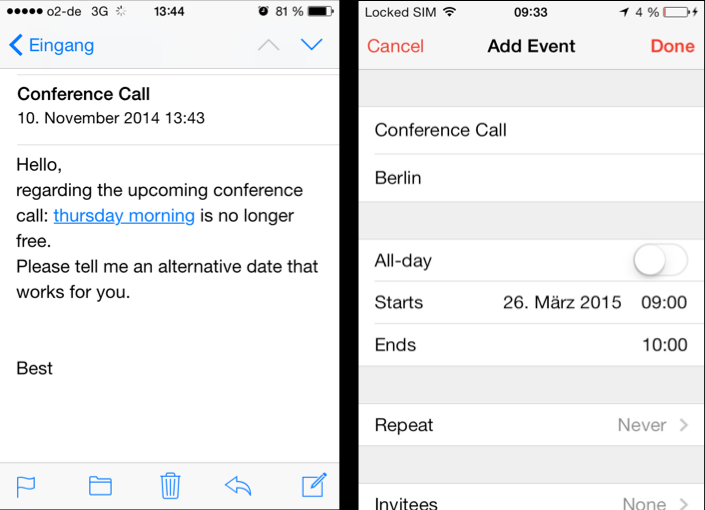Screen dimensions: 705x510
Task: Confirm the event with Done
Action: [x=672, y=46]
